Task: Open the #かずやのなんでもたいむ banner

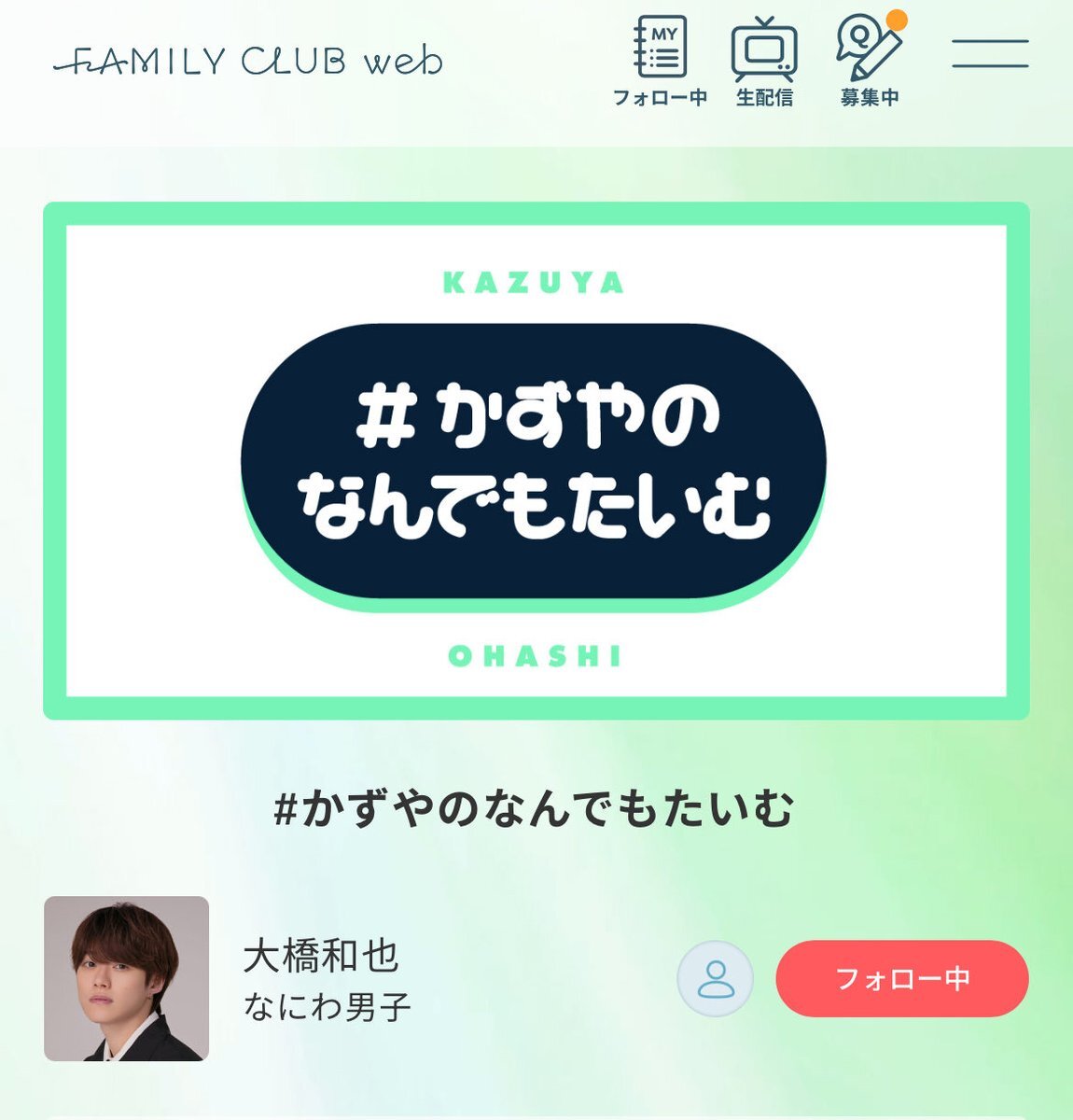Action: tap(536, 461)
